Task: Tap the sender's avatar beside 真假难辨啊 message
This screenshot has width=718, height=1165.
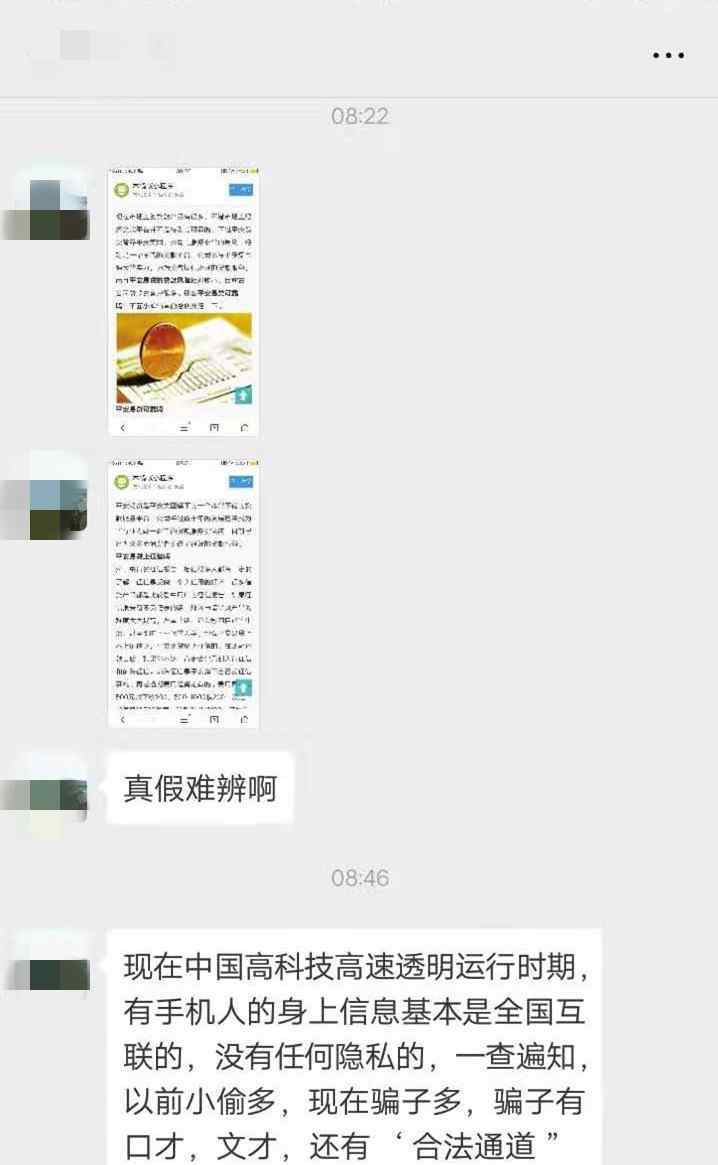Action: pyautogui.click(x=45, y=791)
